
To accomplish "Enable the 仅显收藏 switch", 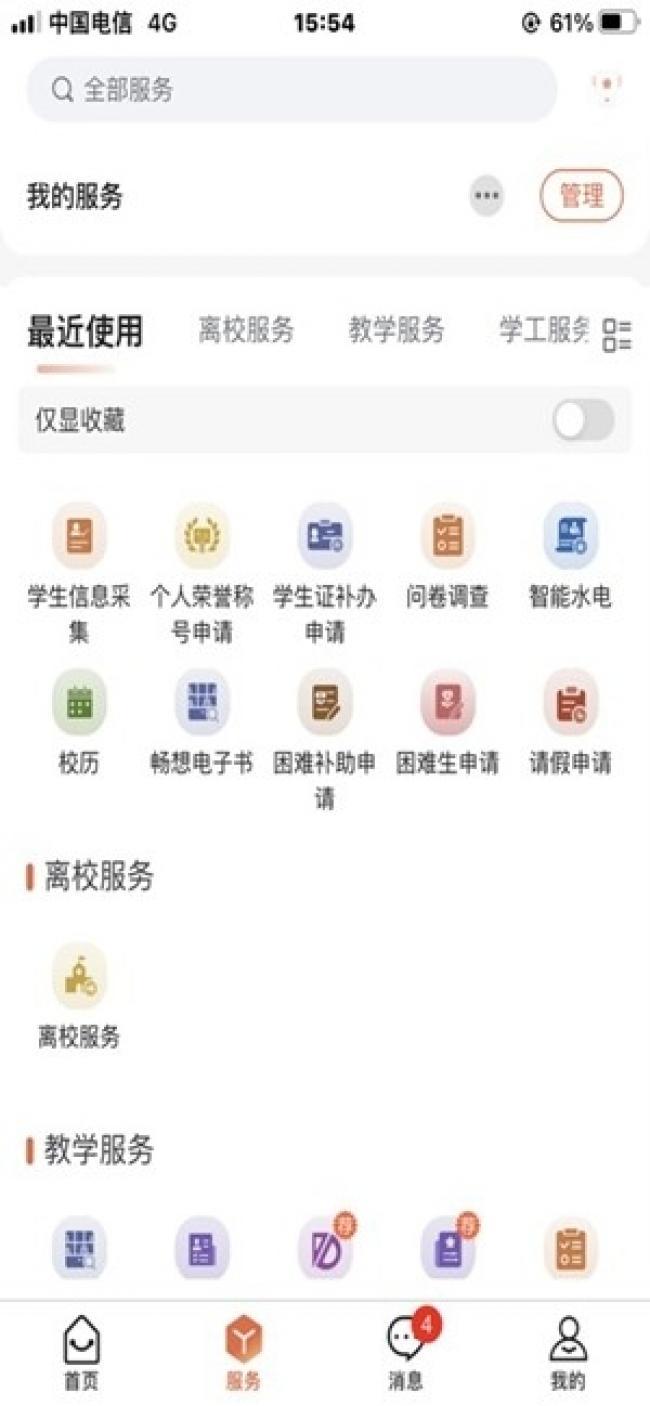I will coord(583,420).
